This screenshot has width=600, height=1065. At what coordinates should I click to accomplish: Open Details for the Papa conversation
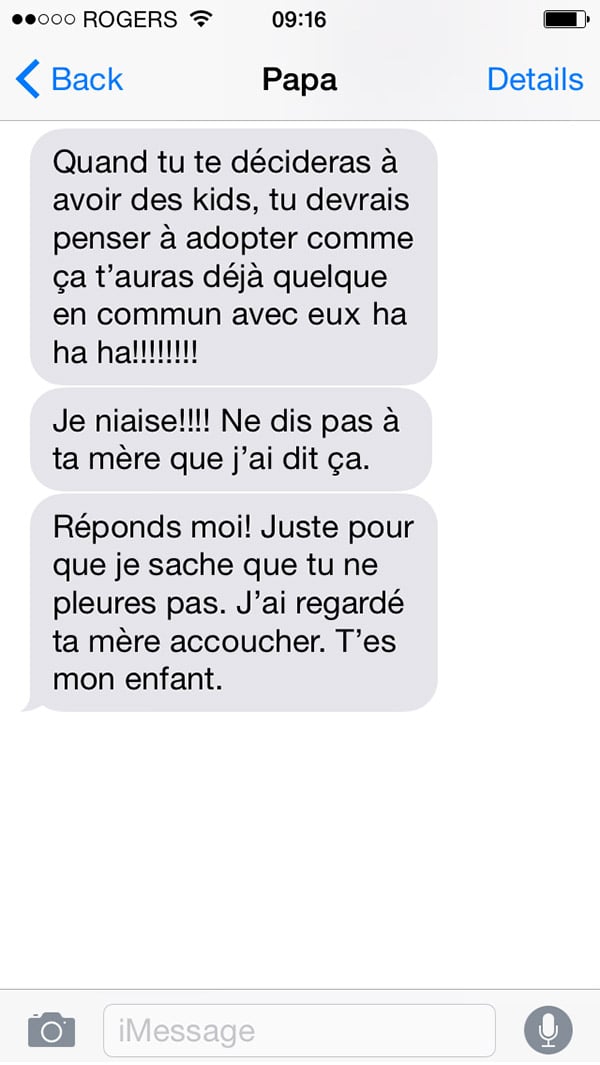coord(535,79)
